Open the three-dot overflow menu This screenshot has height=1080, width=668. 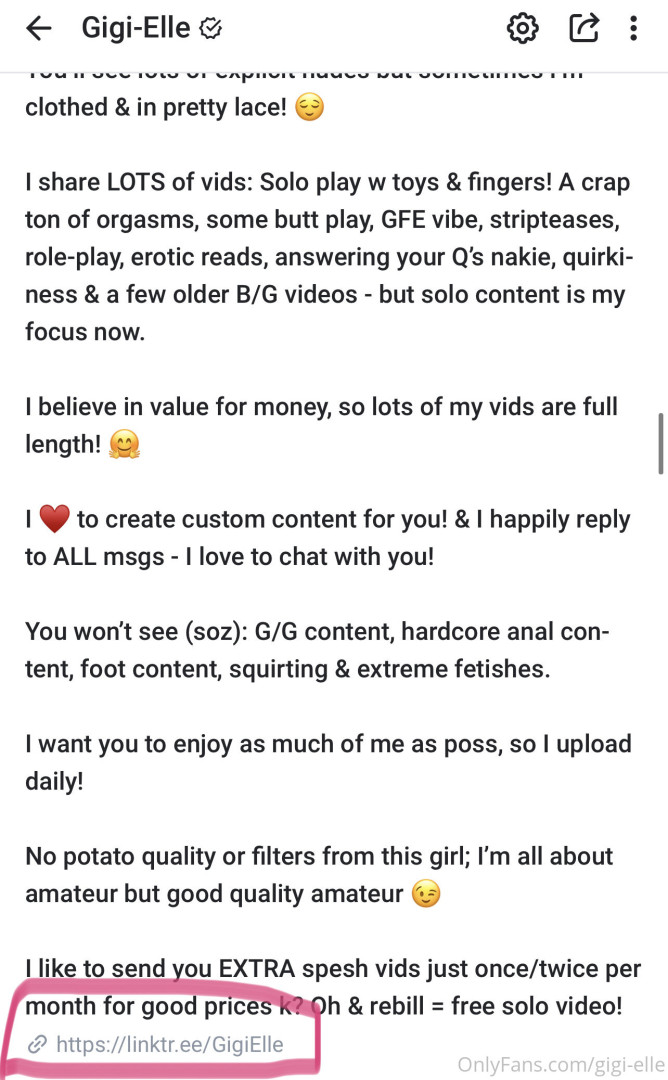634,28
